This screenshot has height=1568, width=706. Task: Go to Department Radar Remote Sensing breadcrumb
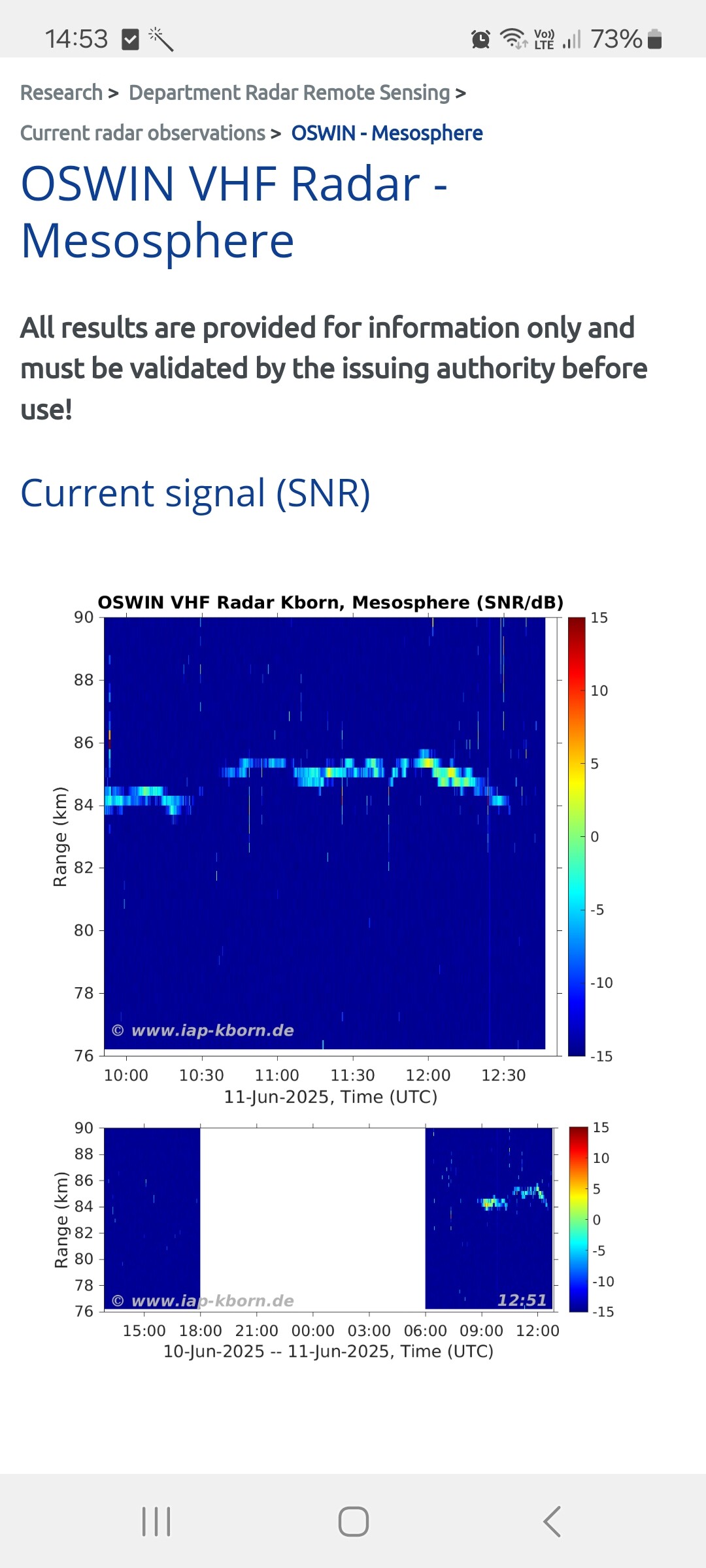(x=289, y=93)
